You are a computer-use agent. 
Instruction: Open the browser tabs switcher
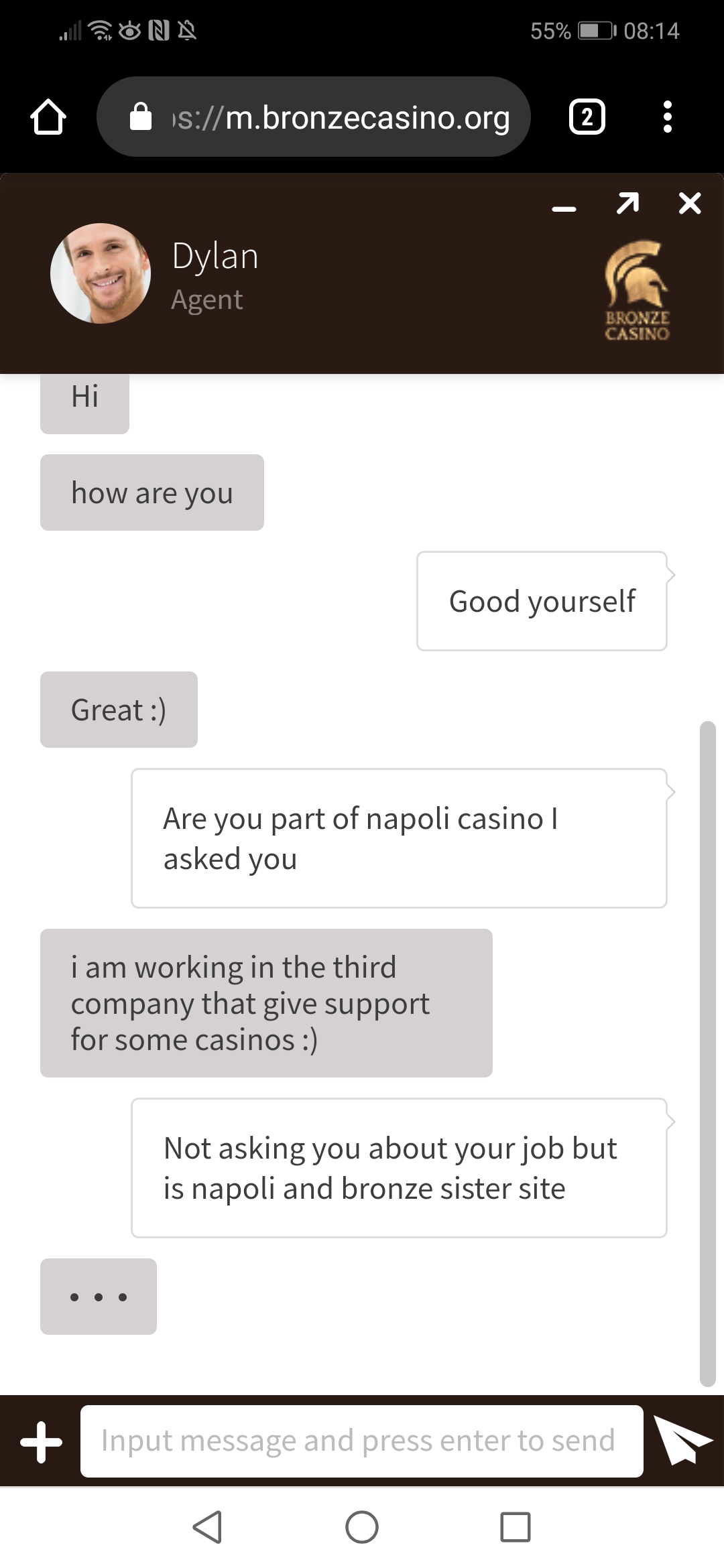click(x=587, y=117)
